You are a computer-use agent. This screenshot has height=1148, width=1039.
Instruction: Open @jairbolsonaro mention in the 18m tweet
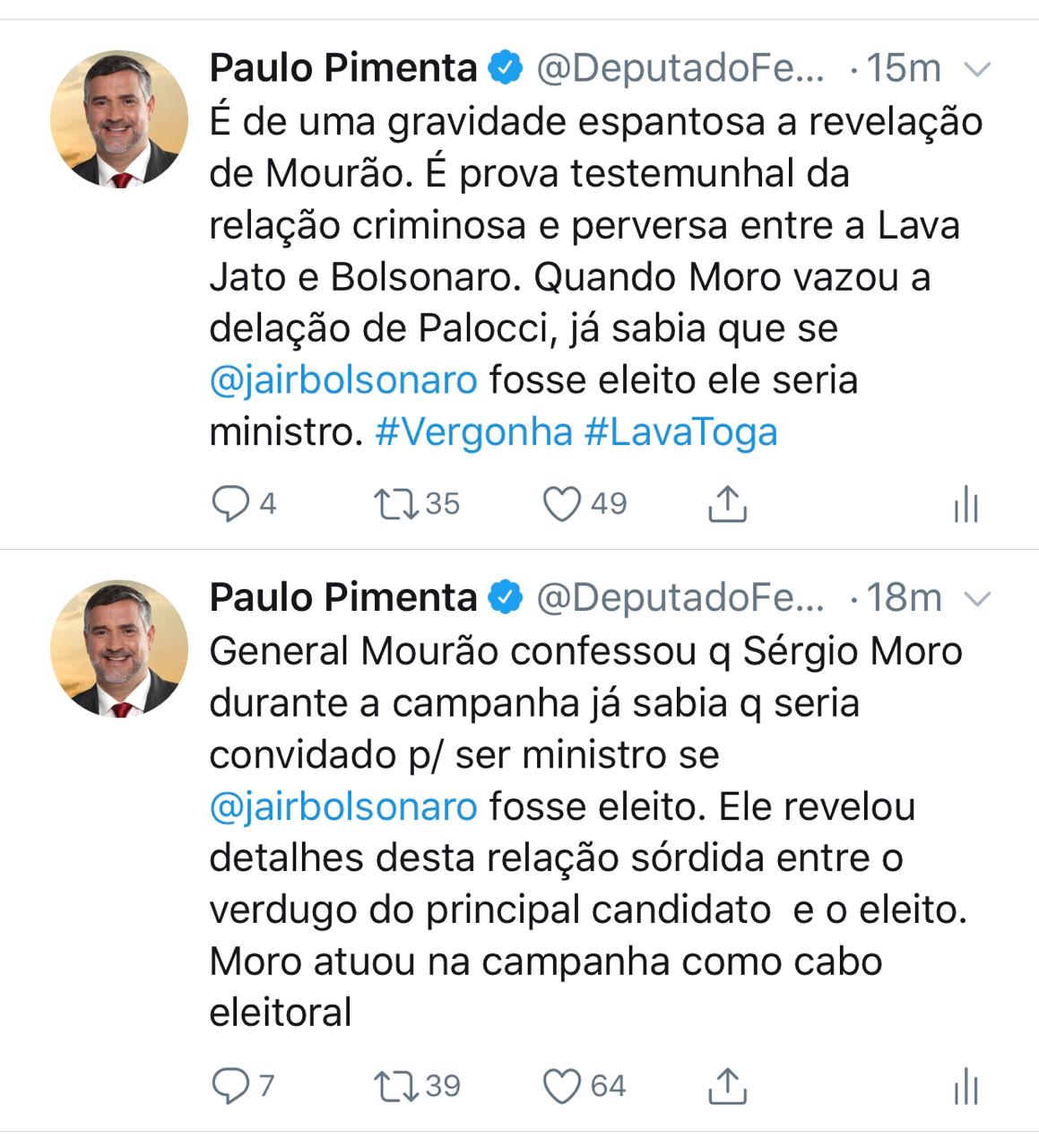[x=343, y=806]
